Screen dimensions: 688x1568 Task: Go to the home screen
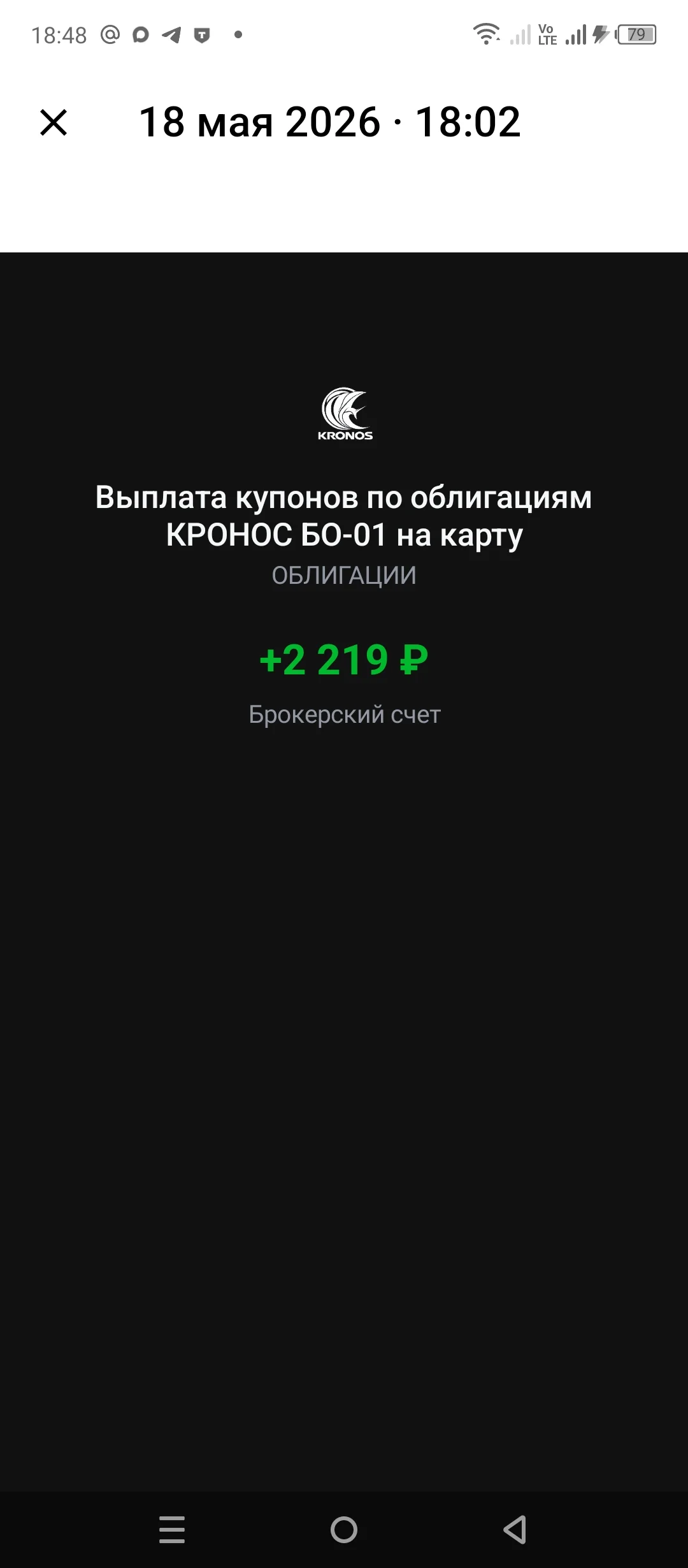[344, 1529]
